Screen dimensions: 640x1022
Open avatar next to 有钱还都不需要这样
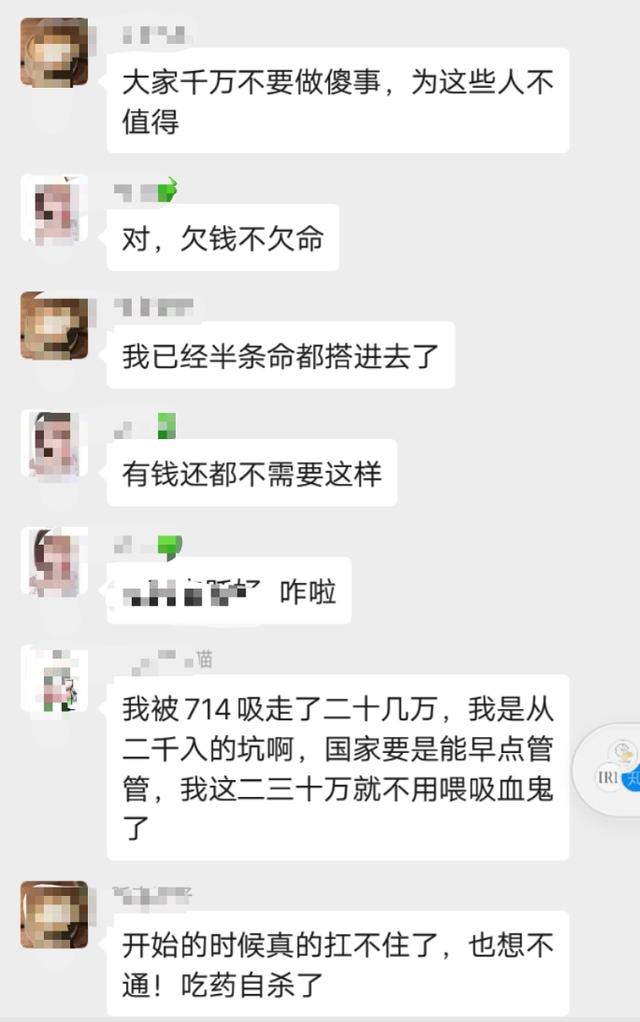pos(54,444)
